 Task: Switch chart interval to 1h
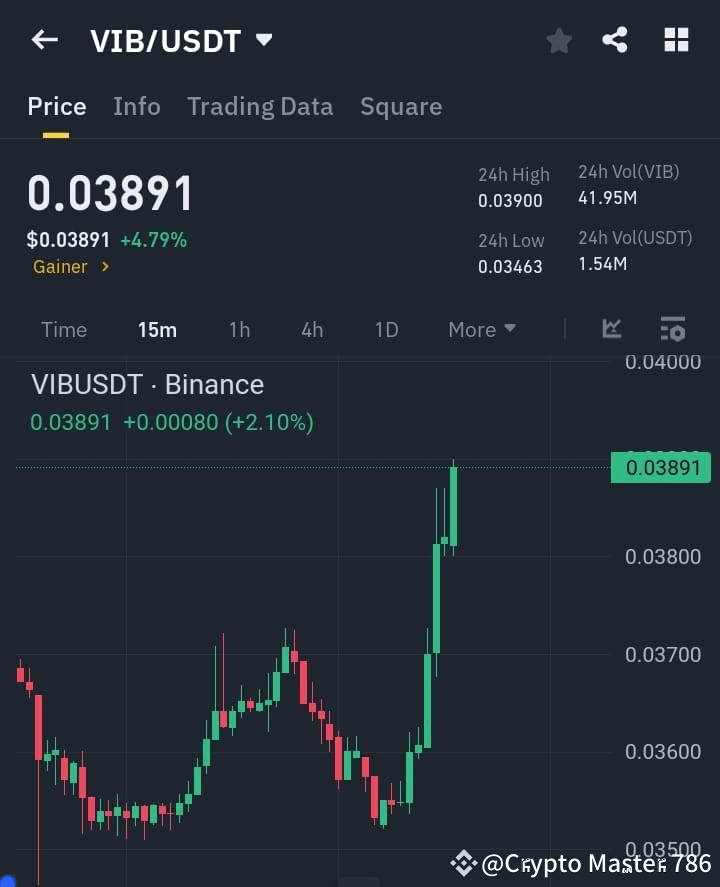click(x=239, y=328)
